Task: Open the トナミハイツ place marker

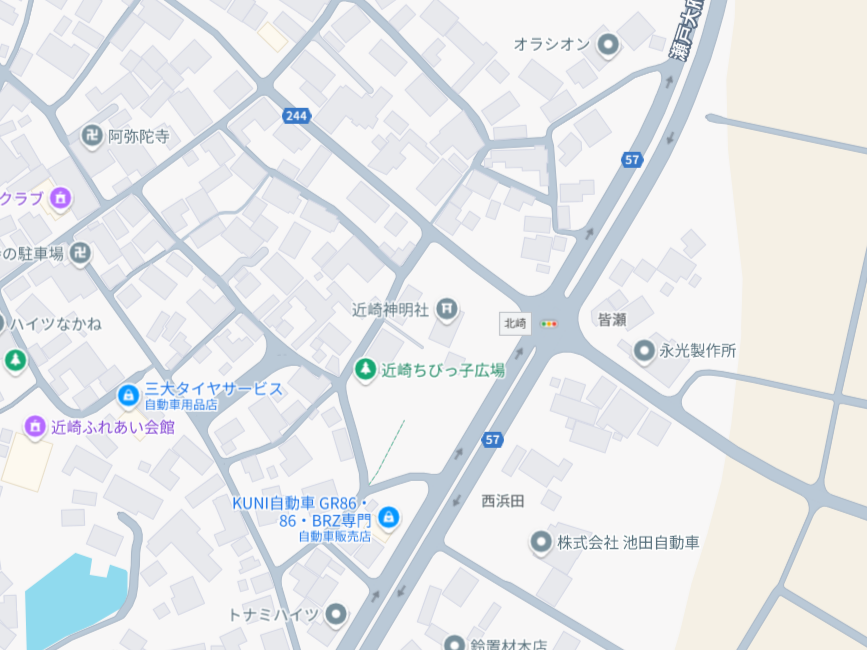Action: click(x=337, y=613)
